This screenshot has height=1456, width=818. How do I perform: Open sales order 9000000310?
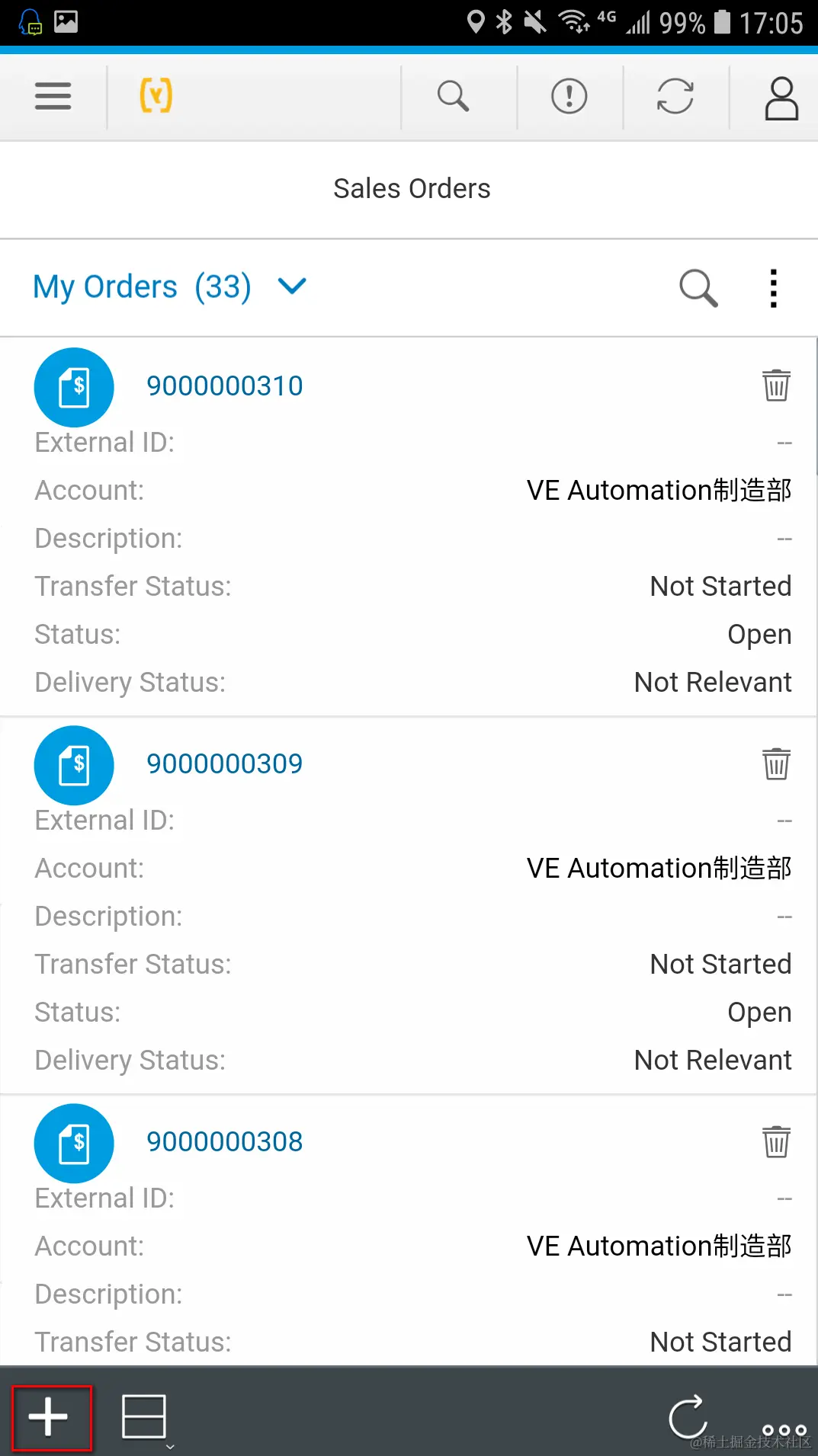click(224, 386)
